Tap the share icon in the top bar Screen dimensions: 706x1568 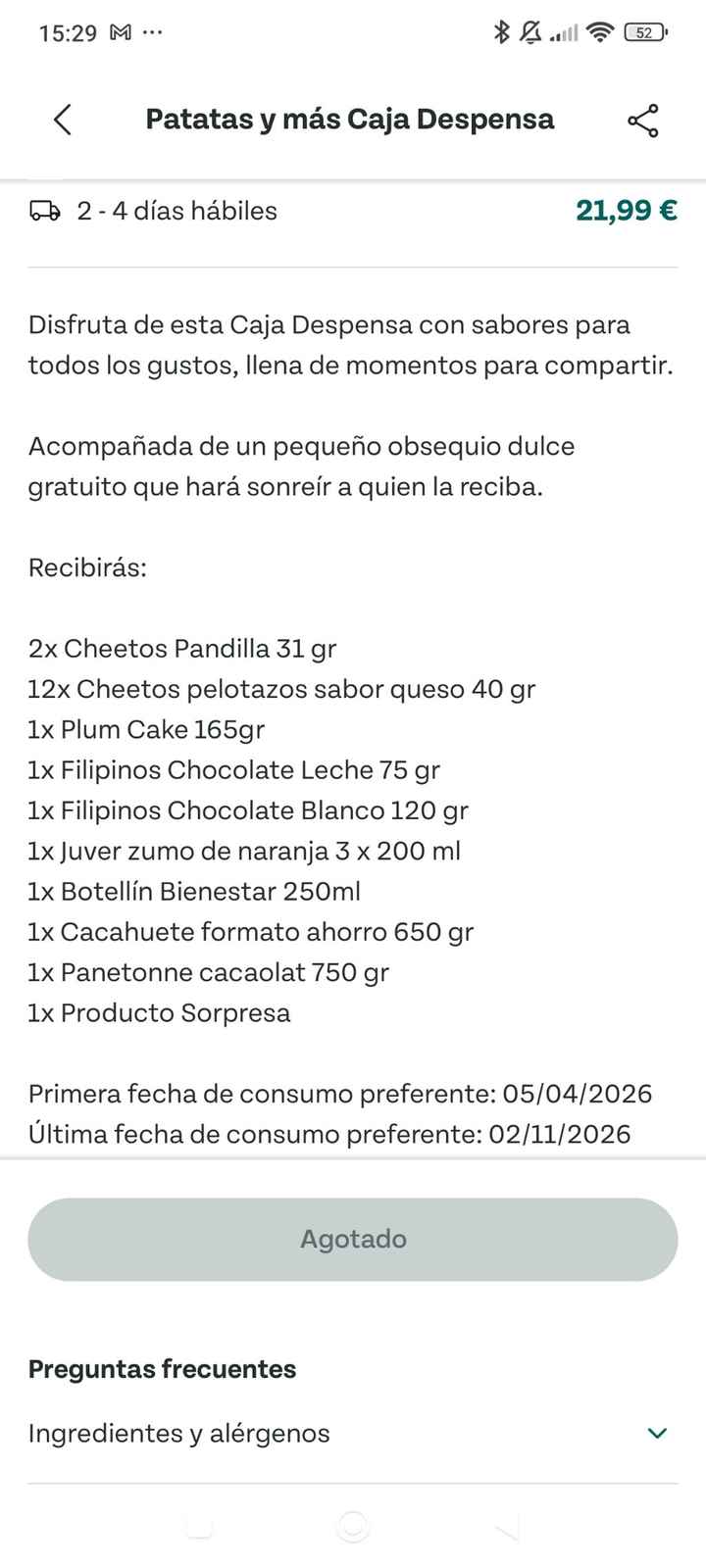pos(642,120)
